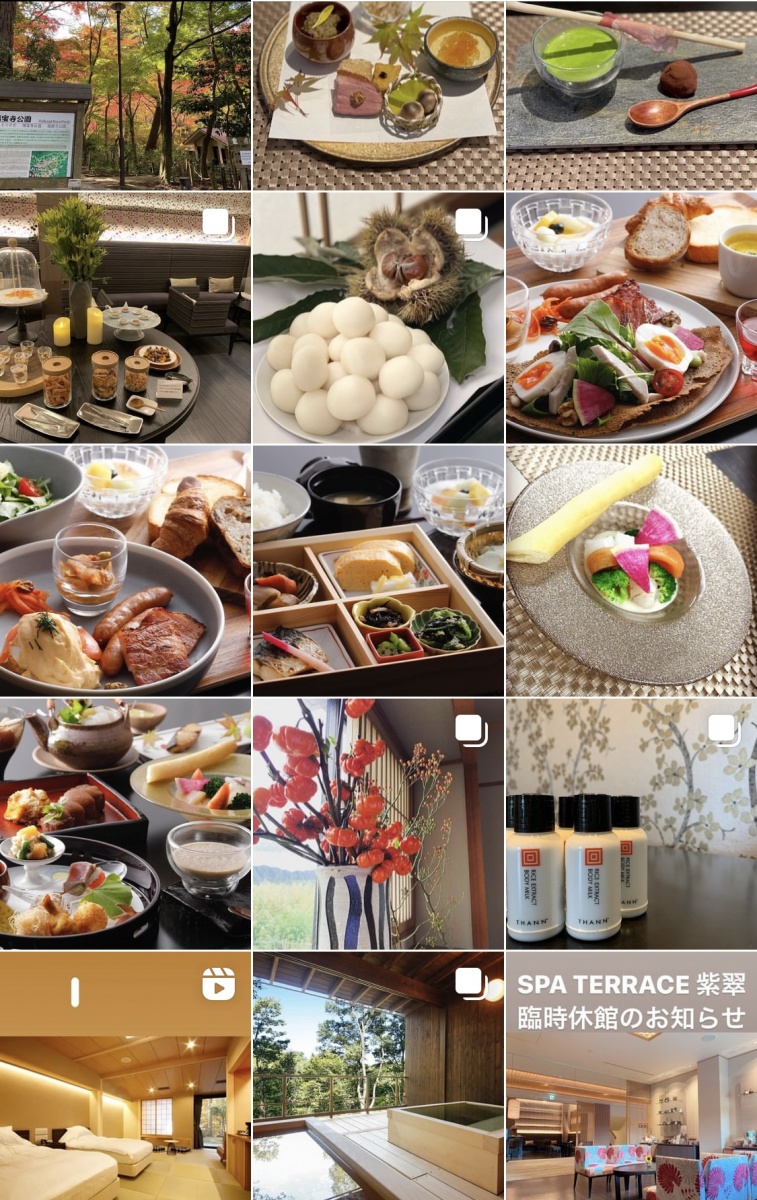Play the guest room reel

[125, 1076]
